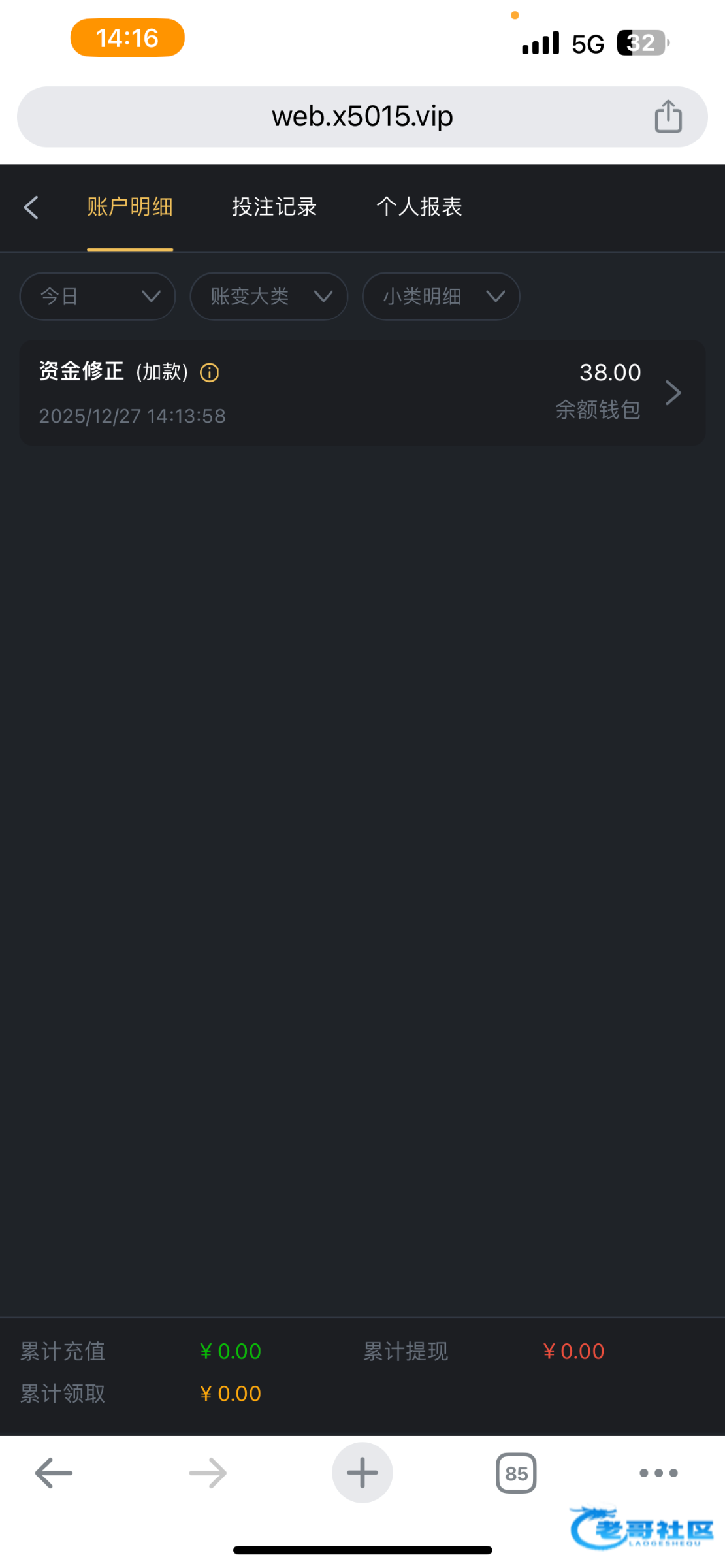Open the 资金修正 38.00 transaction record
This screenshot has width=725, height=1568.
pyautogui.click(x=362, y=393)
